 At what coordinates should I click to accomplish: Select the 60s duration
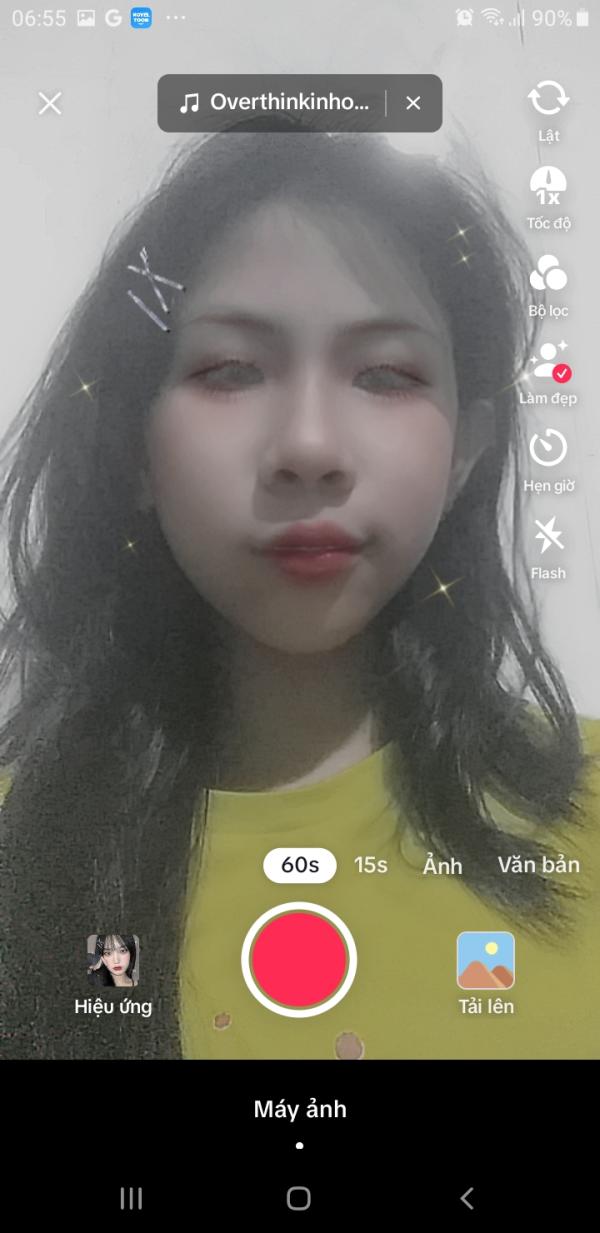point(299,865)
